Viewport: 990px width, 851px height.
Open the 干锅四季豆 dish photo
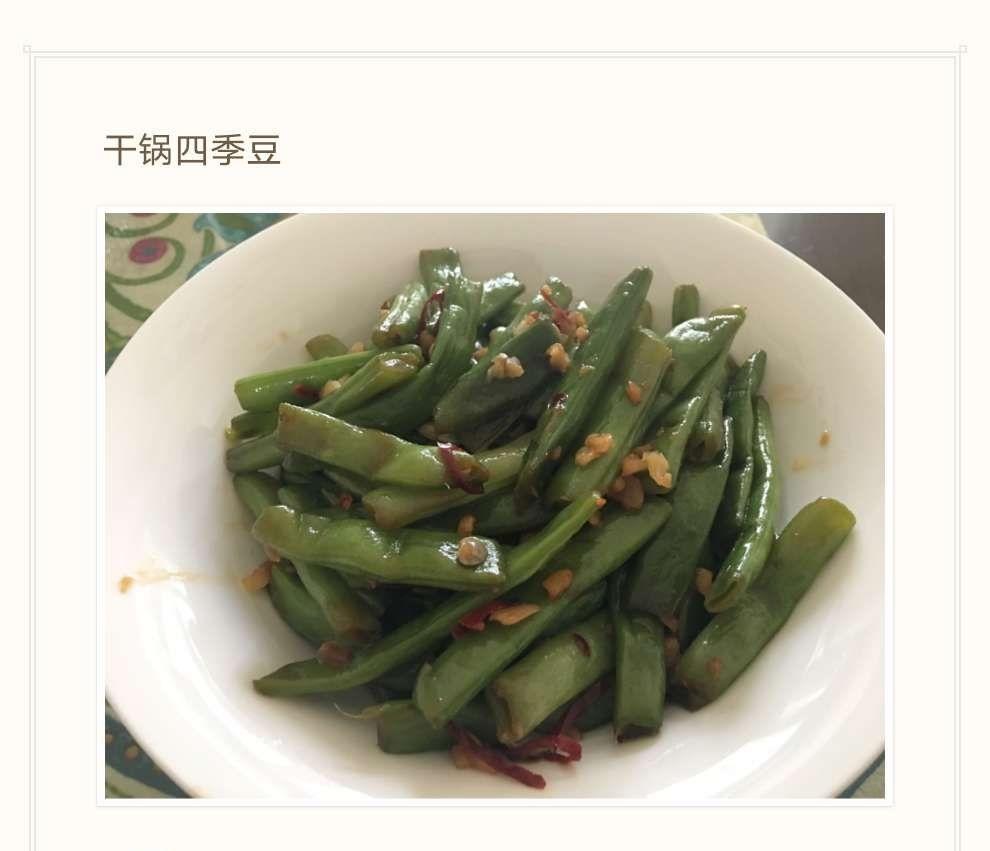click(x=494, y=505)
